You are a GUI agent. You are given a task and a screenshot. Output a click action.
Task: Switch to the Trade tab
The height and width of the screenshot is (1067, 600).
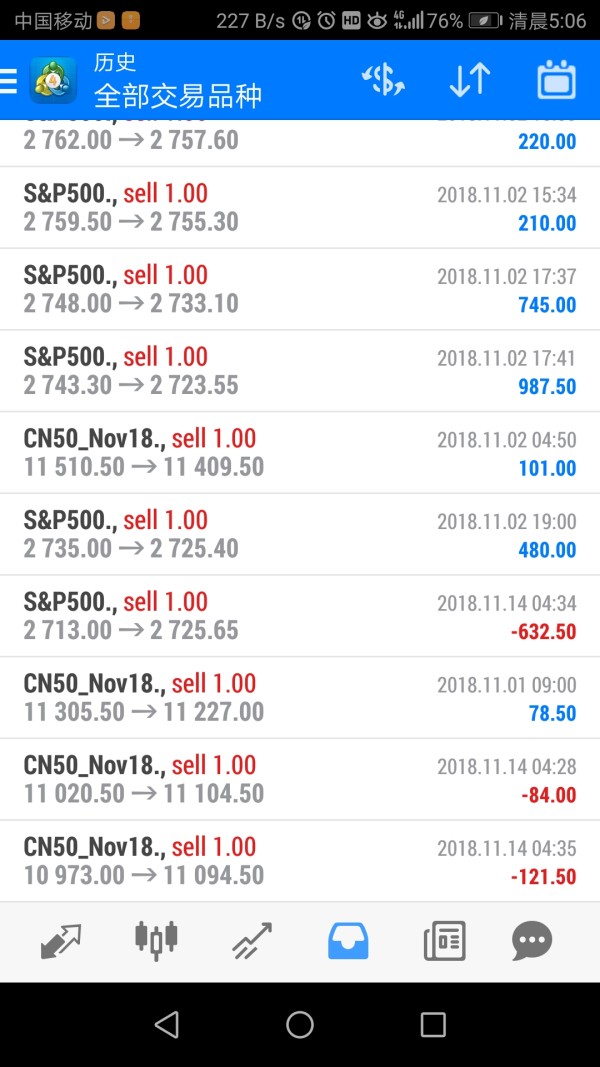pyautogui.click(x=252, y=942)
